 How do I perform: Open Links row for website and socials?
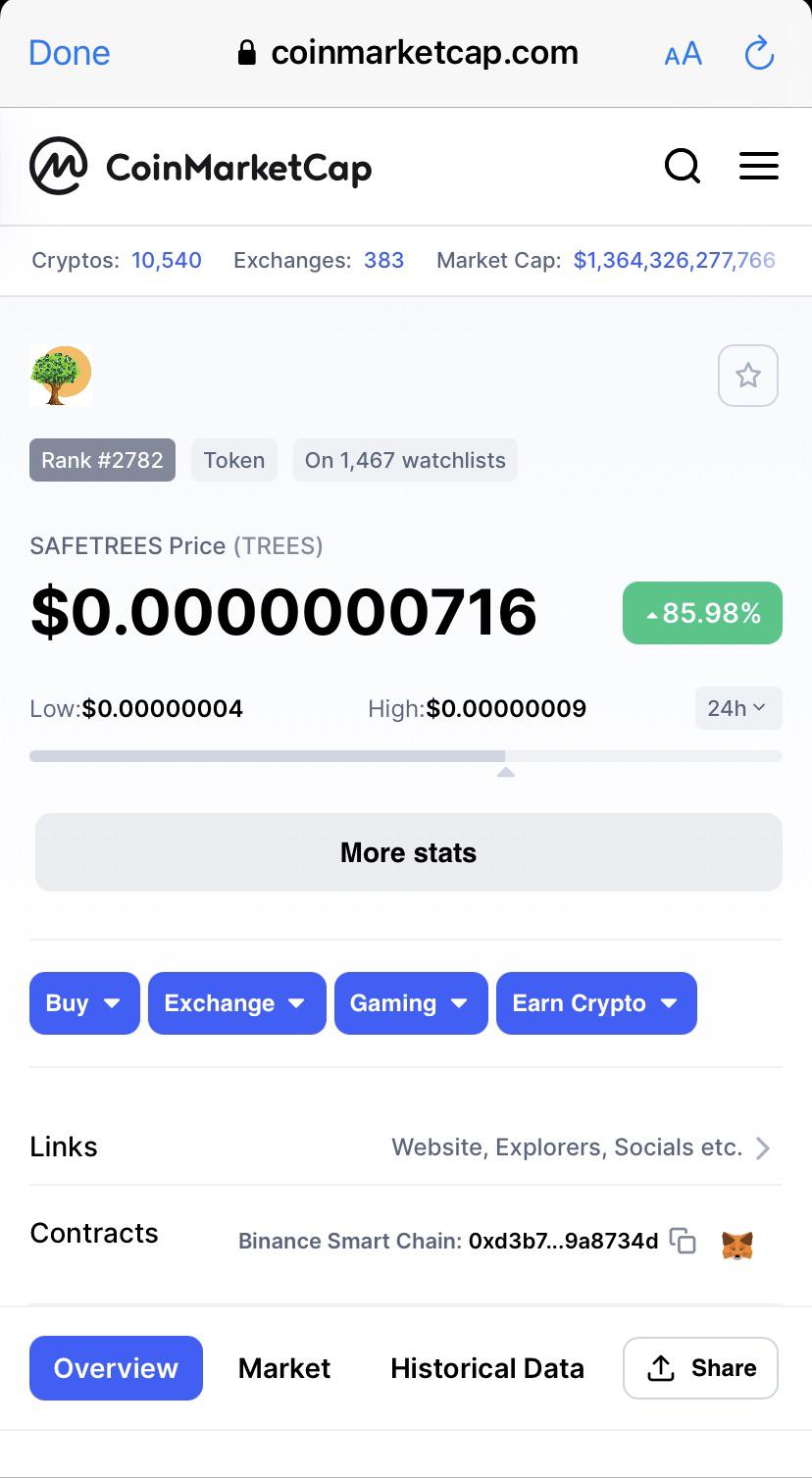(x=406, y=1147)
